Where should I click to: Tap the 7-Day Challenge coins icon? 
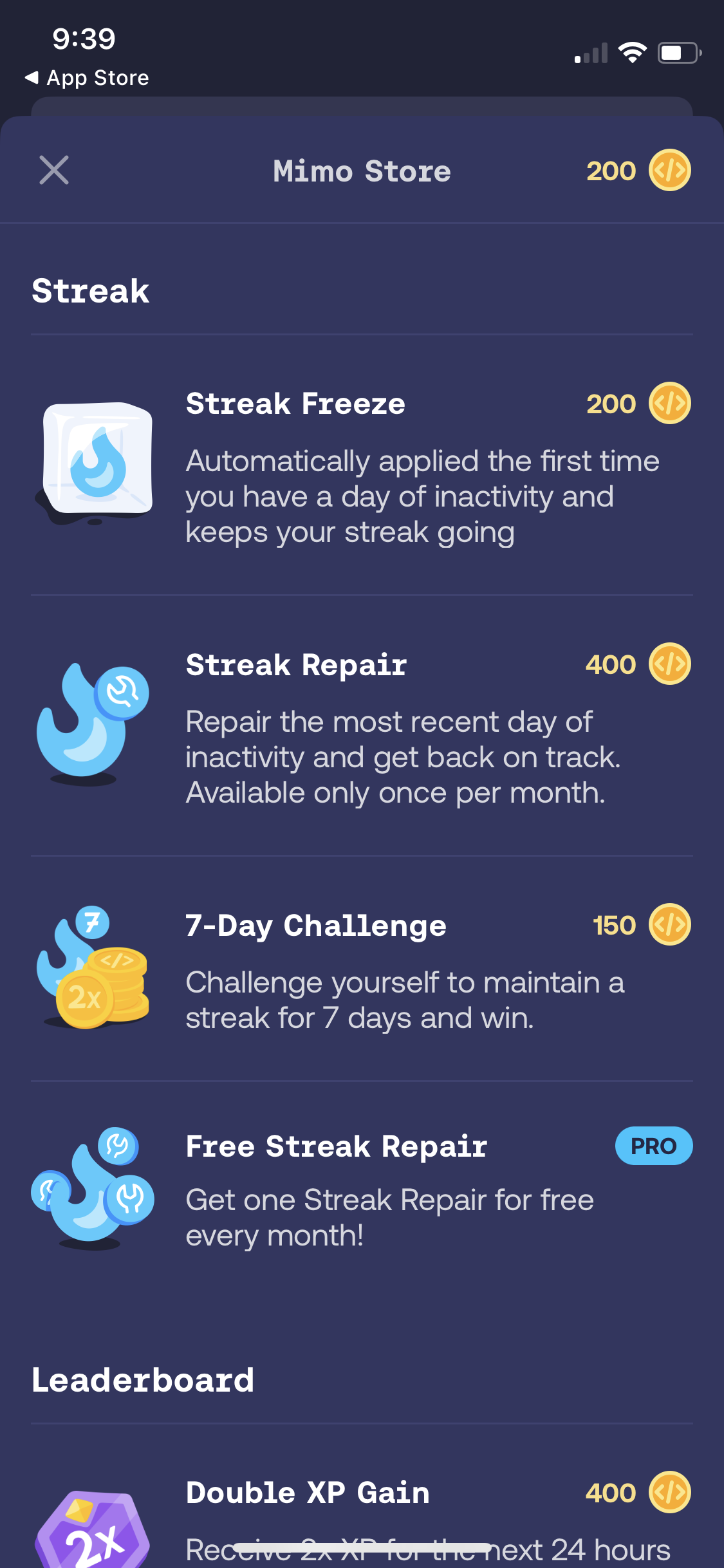97,972
